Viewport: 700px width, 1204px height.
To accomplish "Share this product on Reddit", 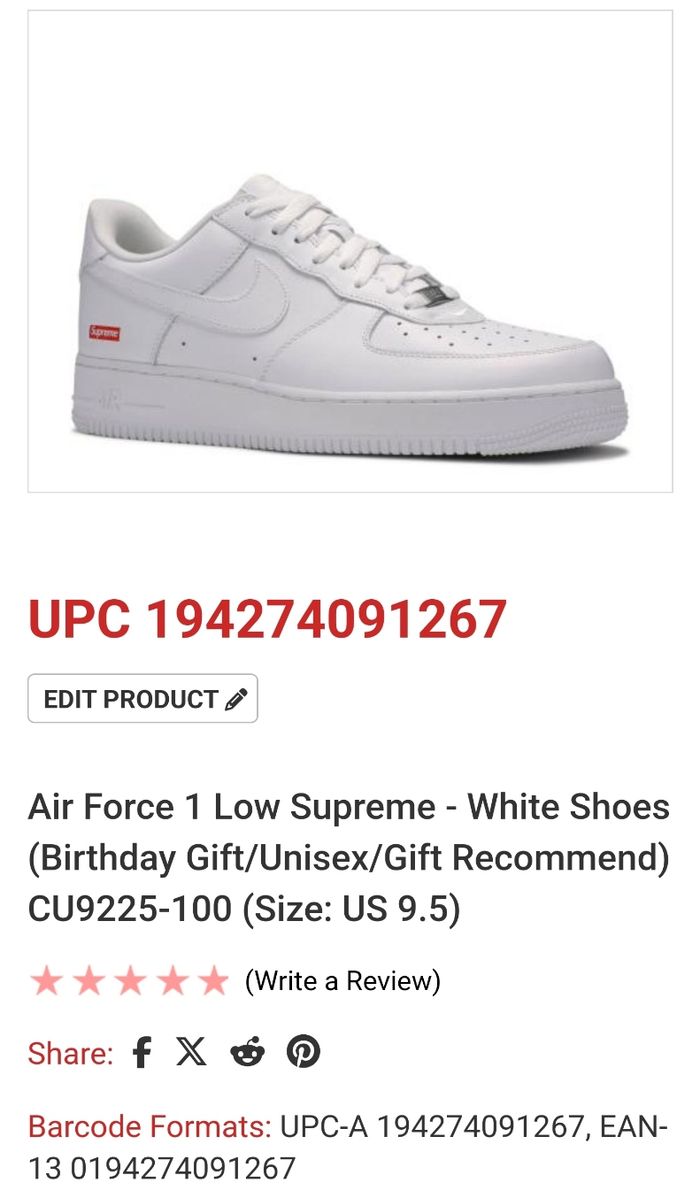I will [247, 1052].
